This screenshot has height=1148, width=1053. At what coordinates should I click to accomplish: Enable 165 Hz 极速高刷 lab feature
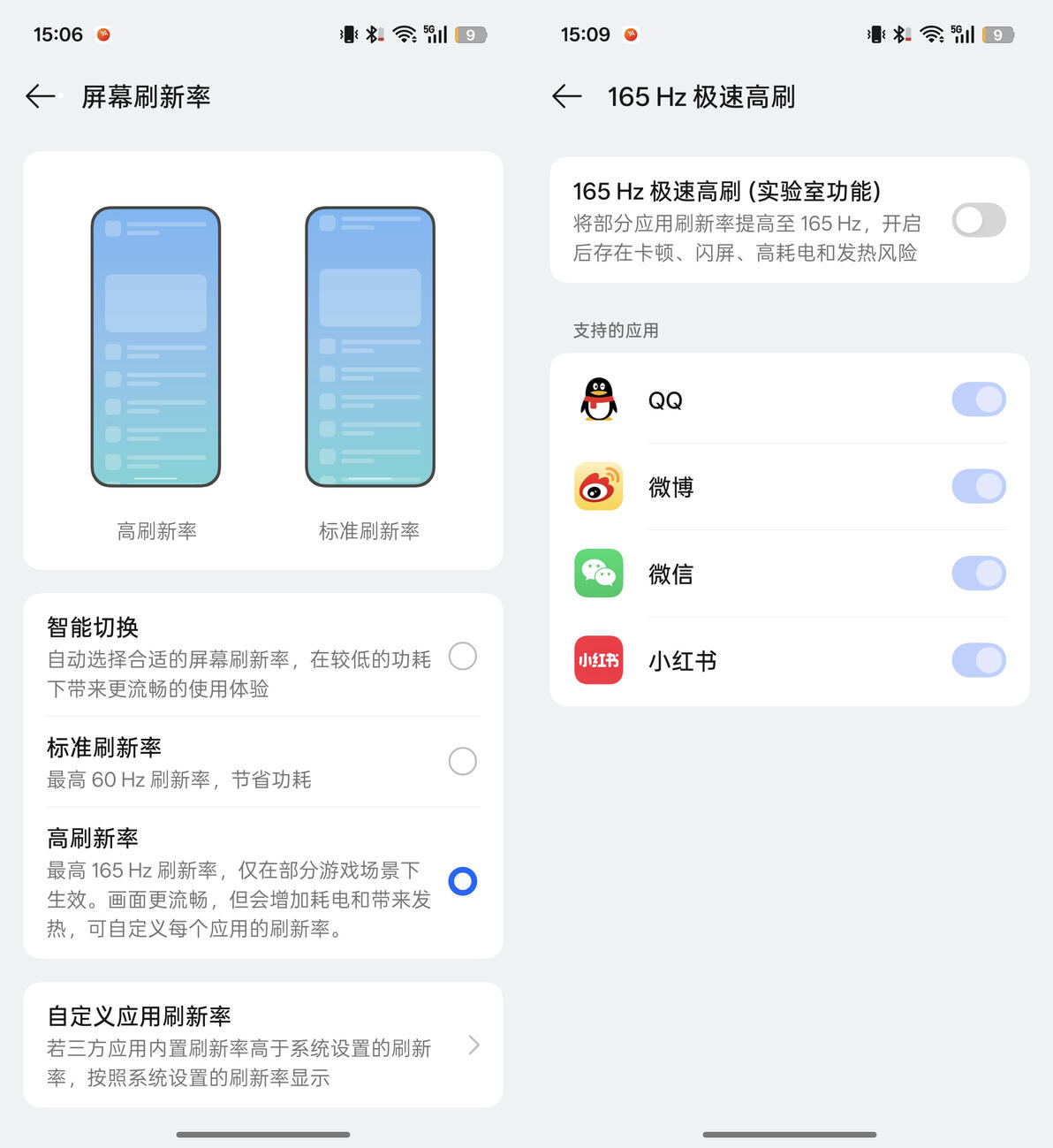979,221
